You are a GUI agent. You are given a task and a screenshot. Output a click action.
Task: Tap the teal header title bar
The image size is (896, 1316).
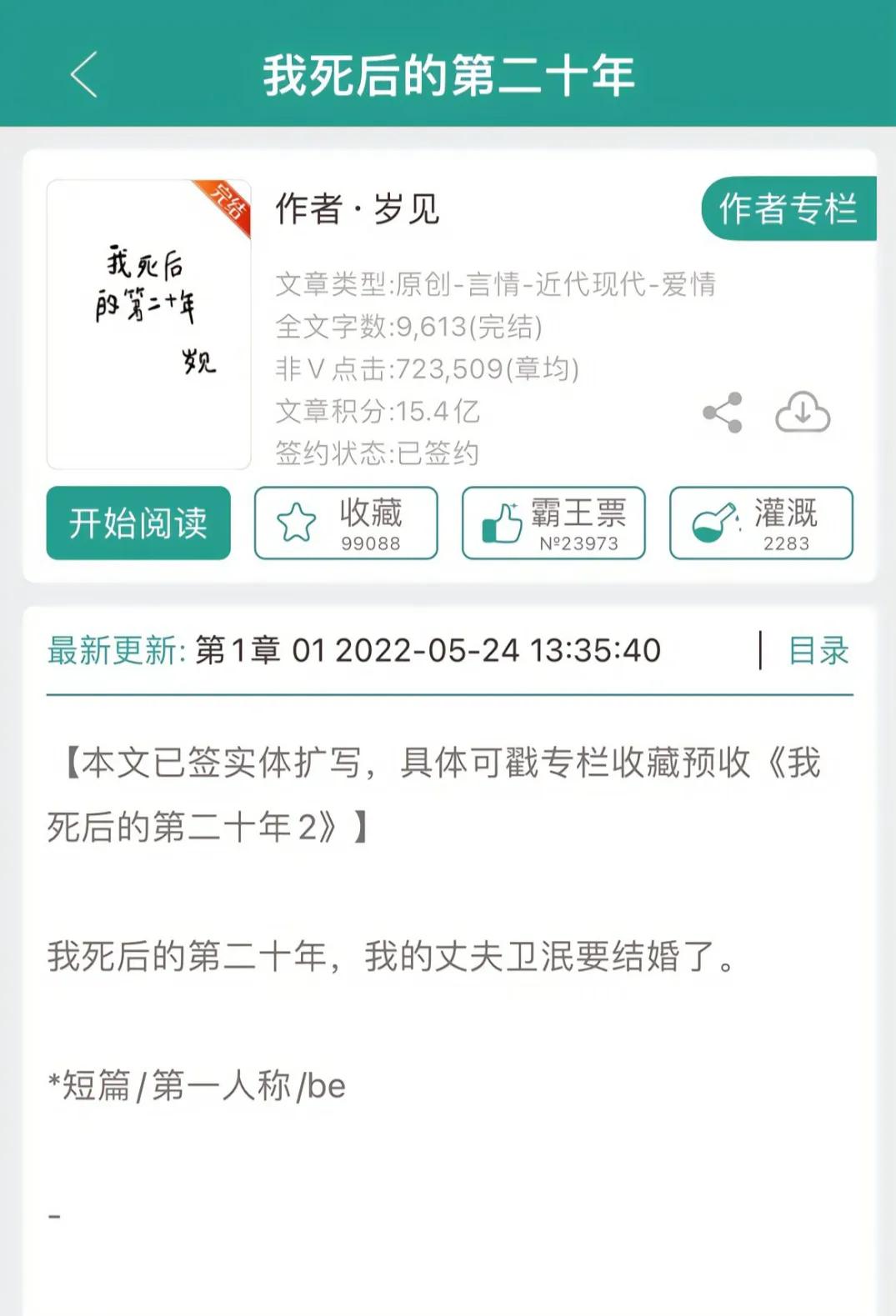click(448, 75)
